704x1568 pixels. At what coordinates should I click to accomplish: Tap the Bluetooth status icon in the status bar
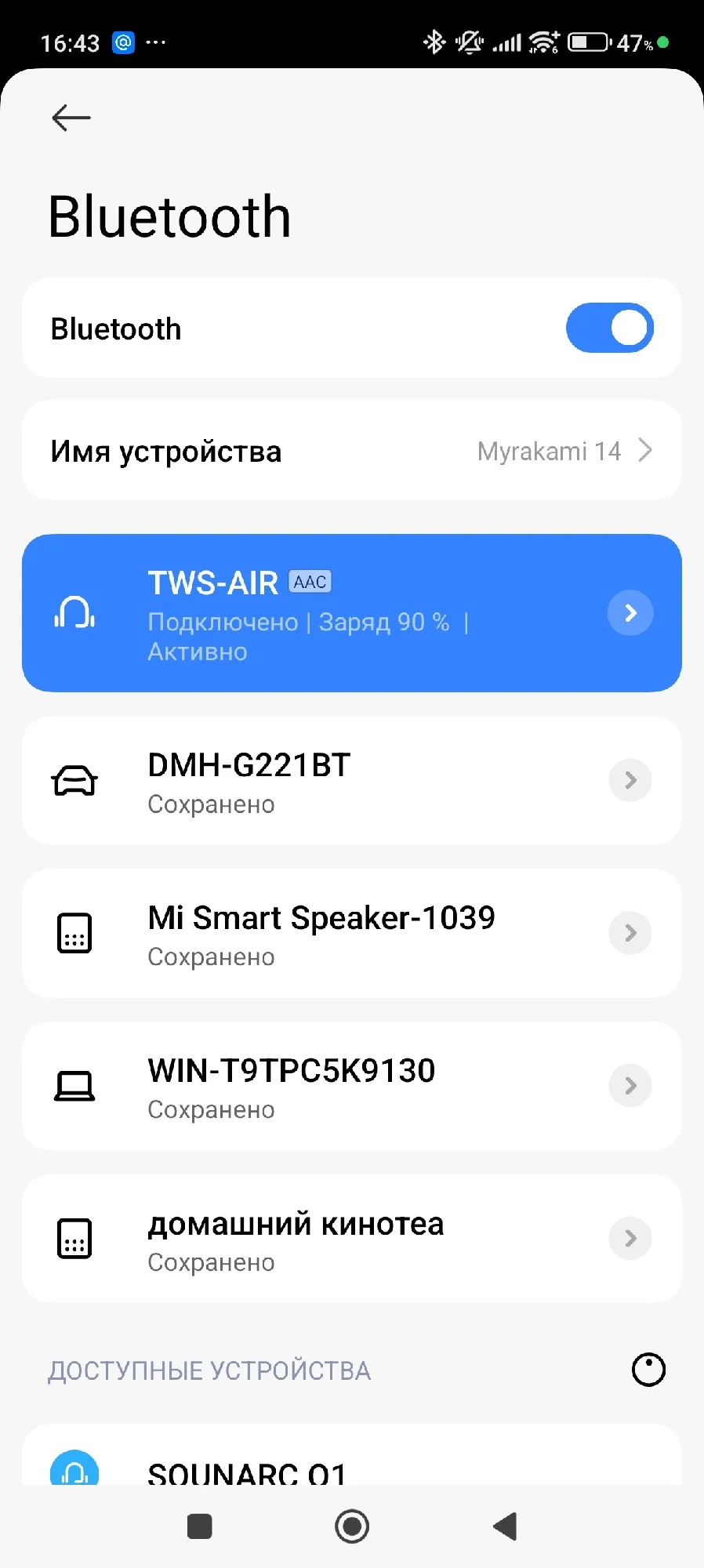[x=434, y=42]
